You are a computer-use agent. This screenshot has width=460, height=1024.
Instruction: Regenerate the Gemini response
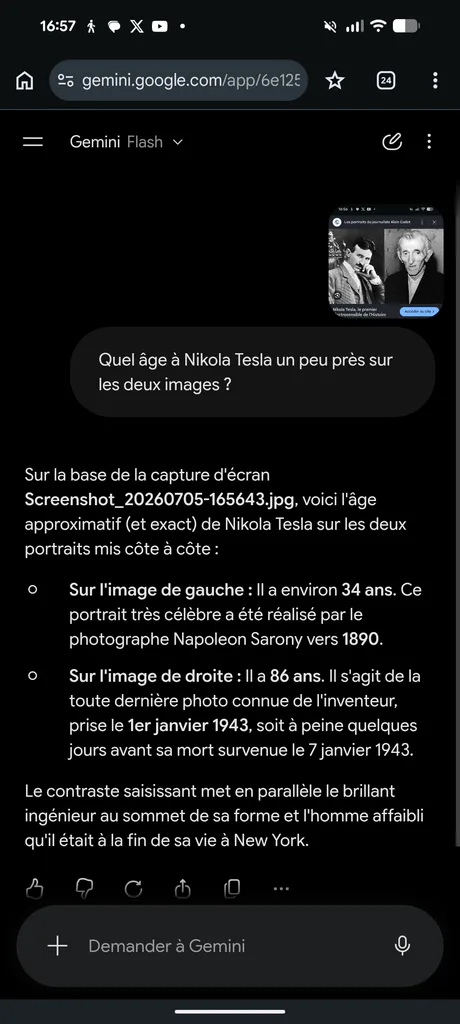click(133, 888)
